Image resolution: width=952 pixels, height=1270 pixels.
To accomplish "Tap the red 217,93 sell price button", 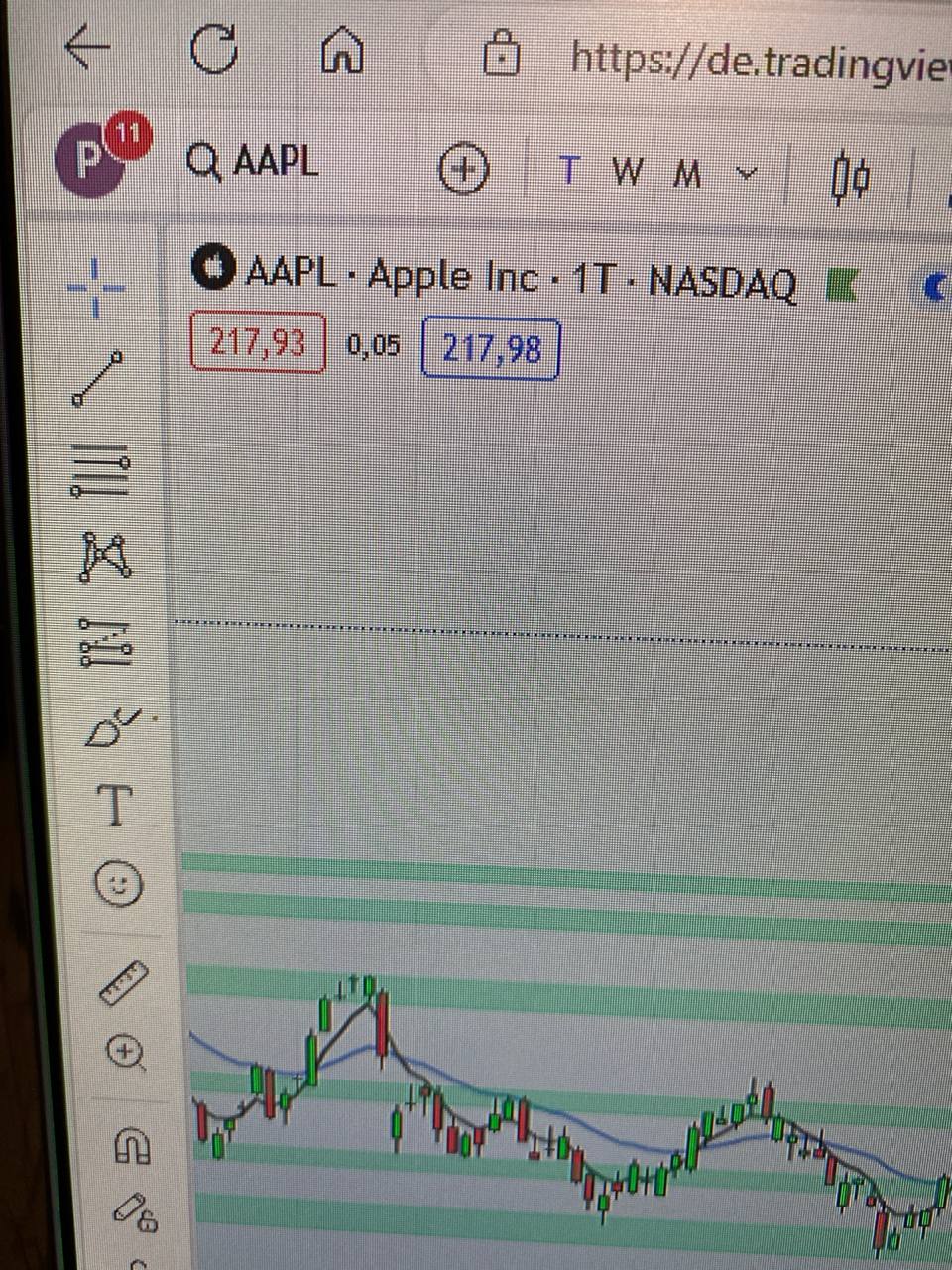I will (258, 343).
